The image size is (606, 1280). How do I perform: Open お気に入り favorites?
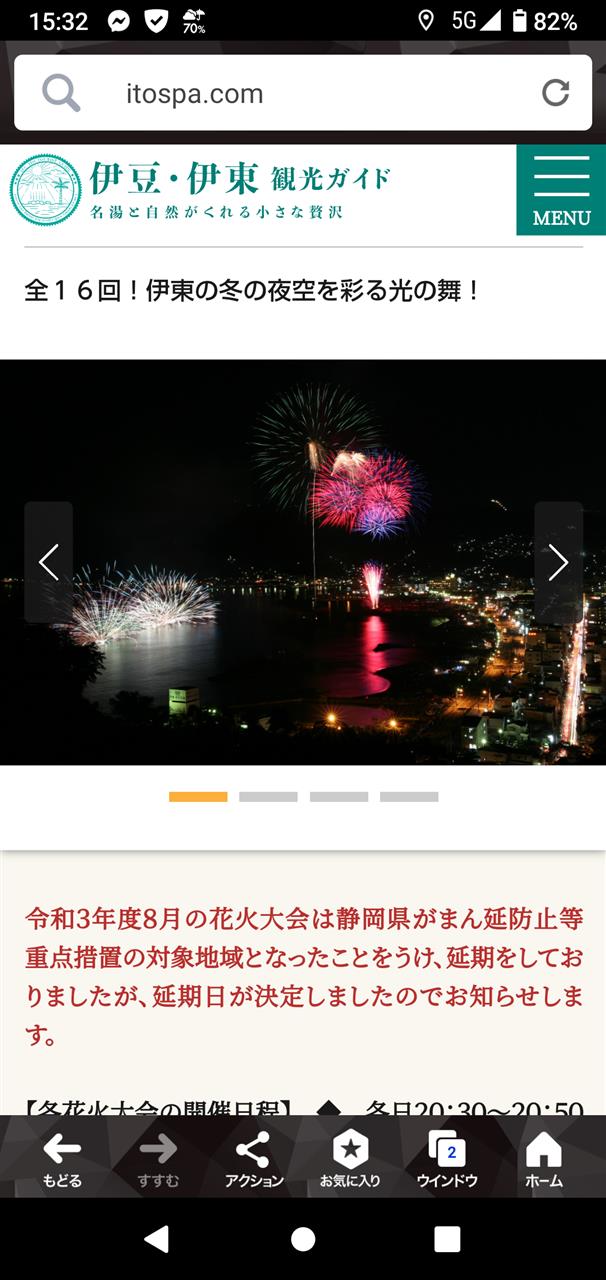350,1160
